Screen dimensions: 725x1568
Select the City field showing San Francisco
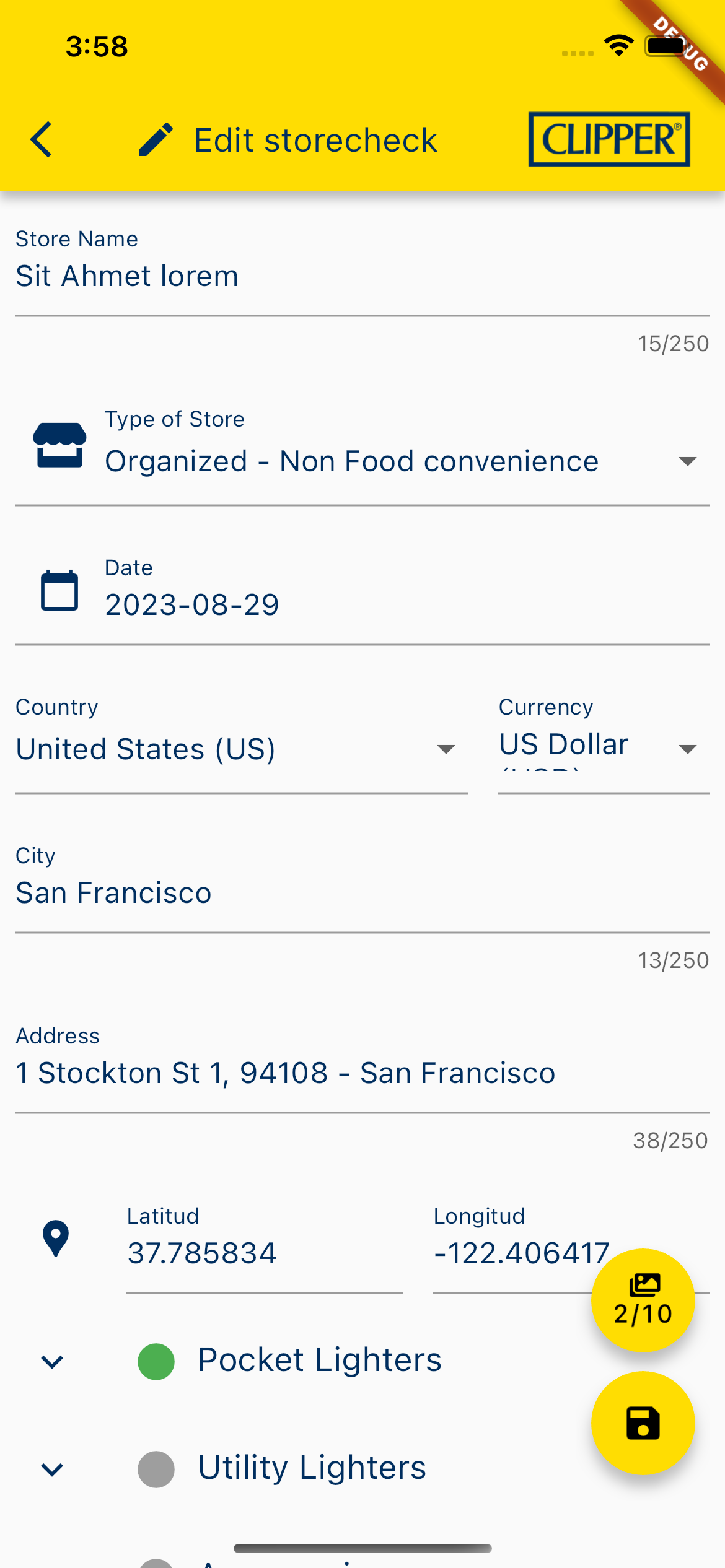tap(113, 892)
